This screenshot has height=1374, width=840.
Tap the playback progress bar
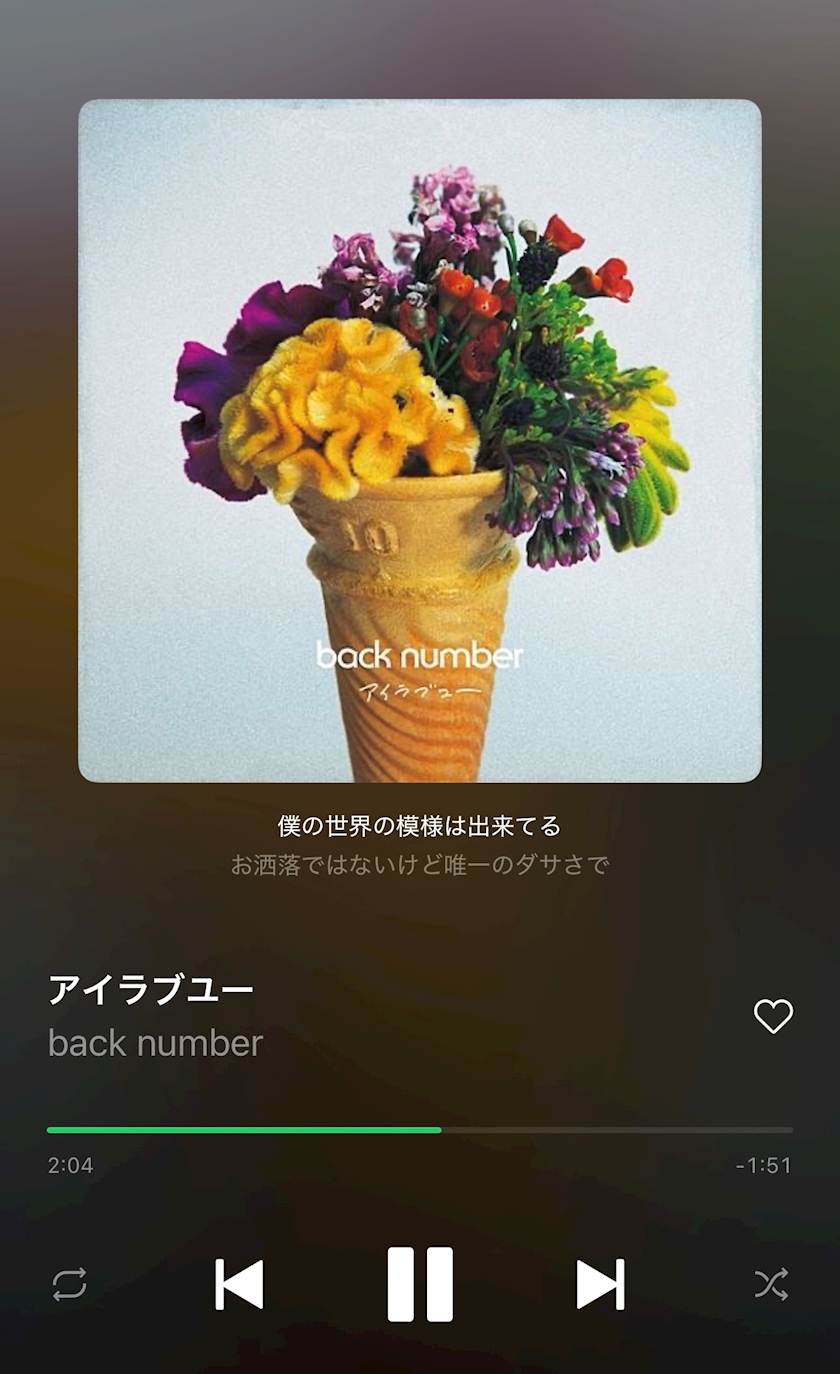tap(420, 1130)
